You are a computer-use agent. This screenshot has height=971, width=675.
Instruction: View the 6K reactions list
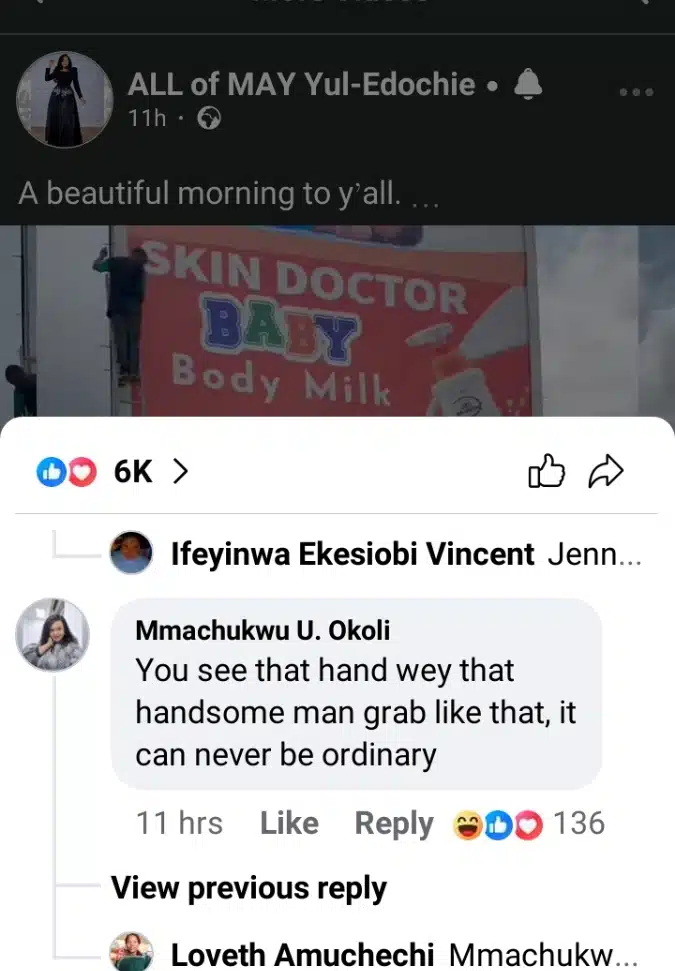pos(112,471)
